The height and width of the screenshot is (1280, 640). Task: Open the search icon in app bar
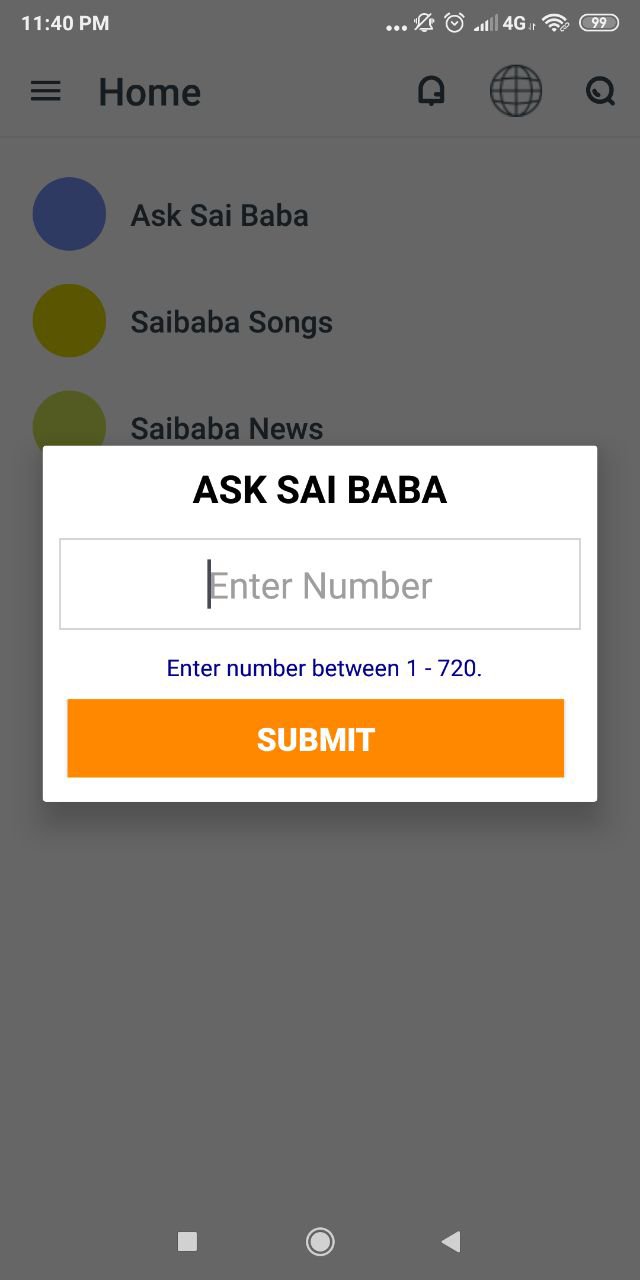tap(600, 92)
